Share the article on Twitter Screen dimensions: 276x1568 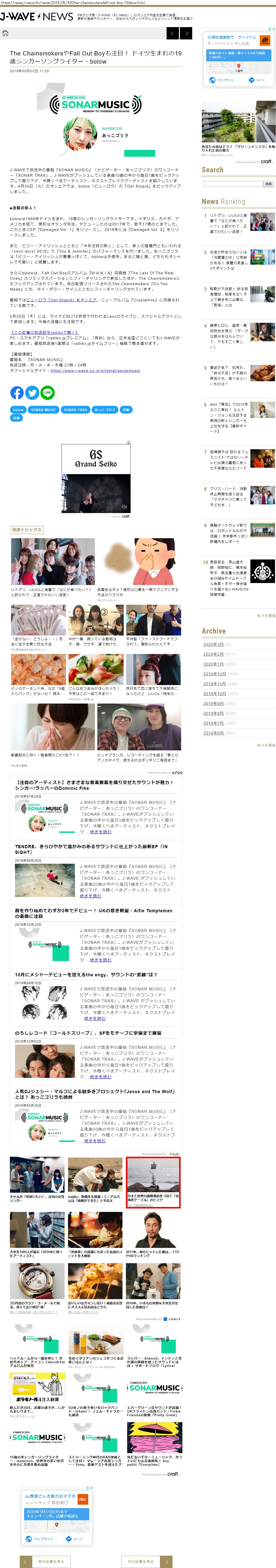[32, 393]
